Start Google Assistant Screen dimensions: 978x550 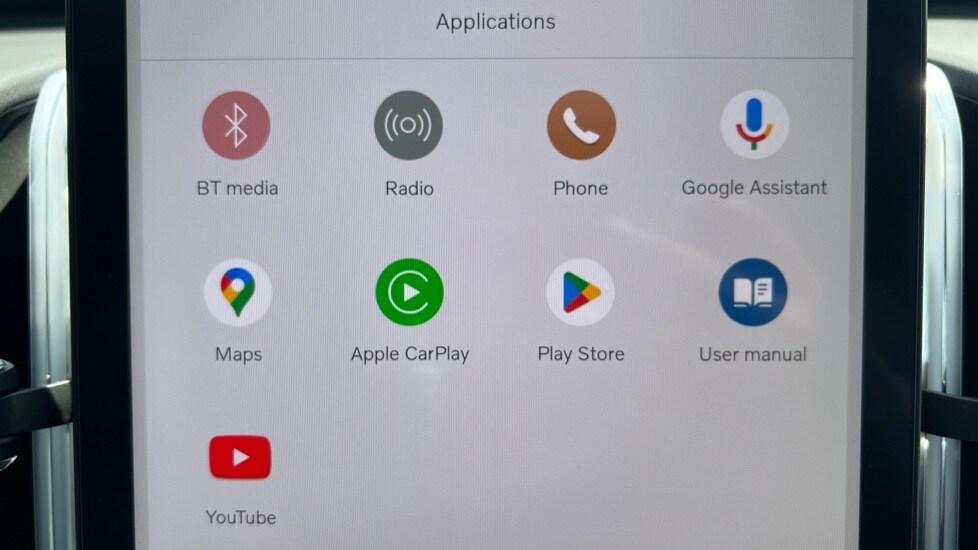pyautogui.click(x=754, y=125)
